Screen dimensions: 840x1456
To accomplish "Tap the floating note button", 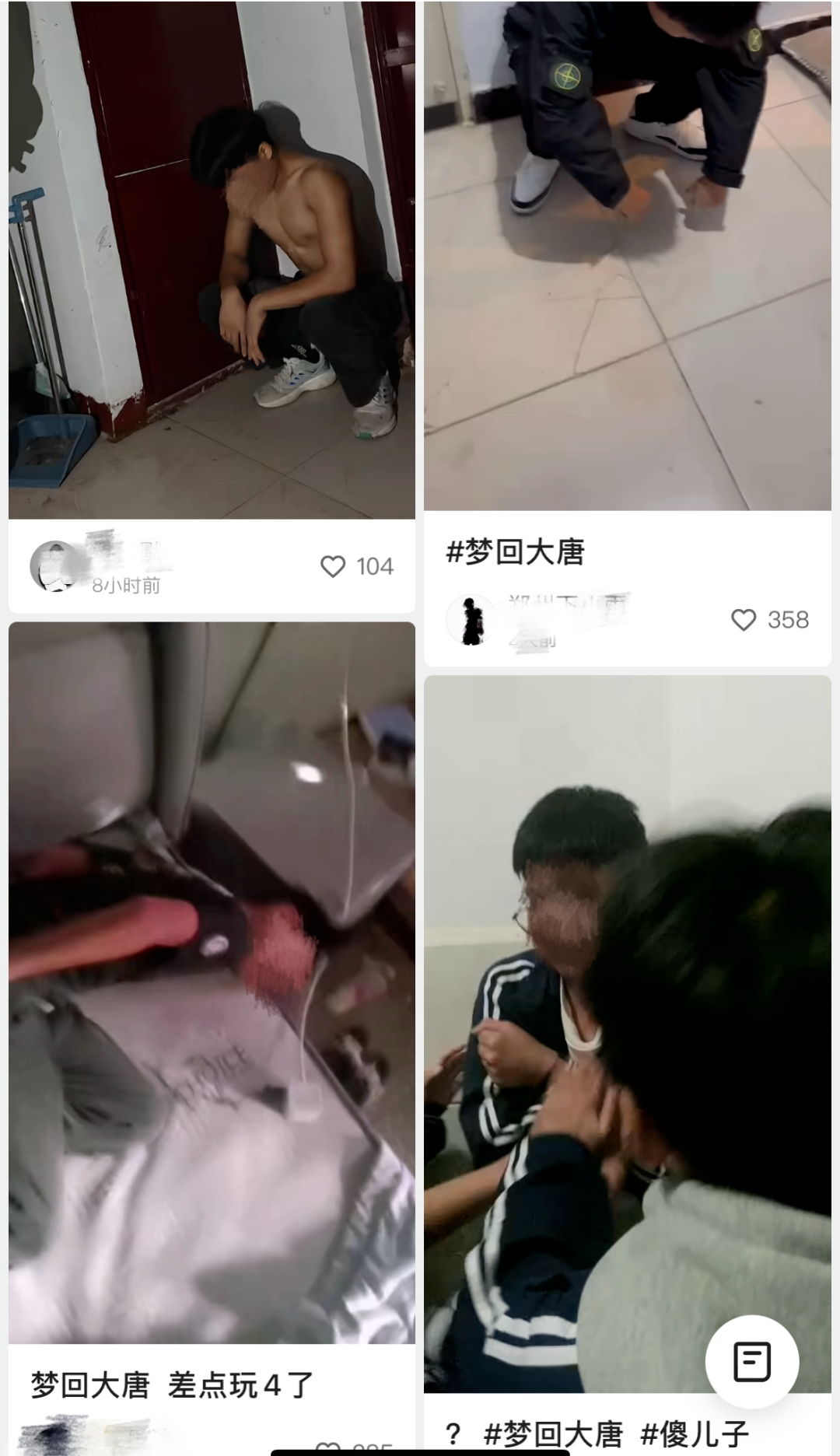I will click(751, 1361).
